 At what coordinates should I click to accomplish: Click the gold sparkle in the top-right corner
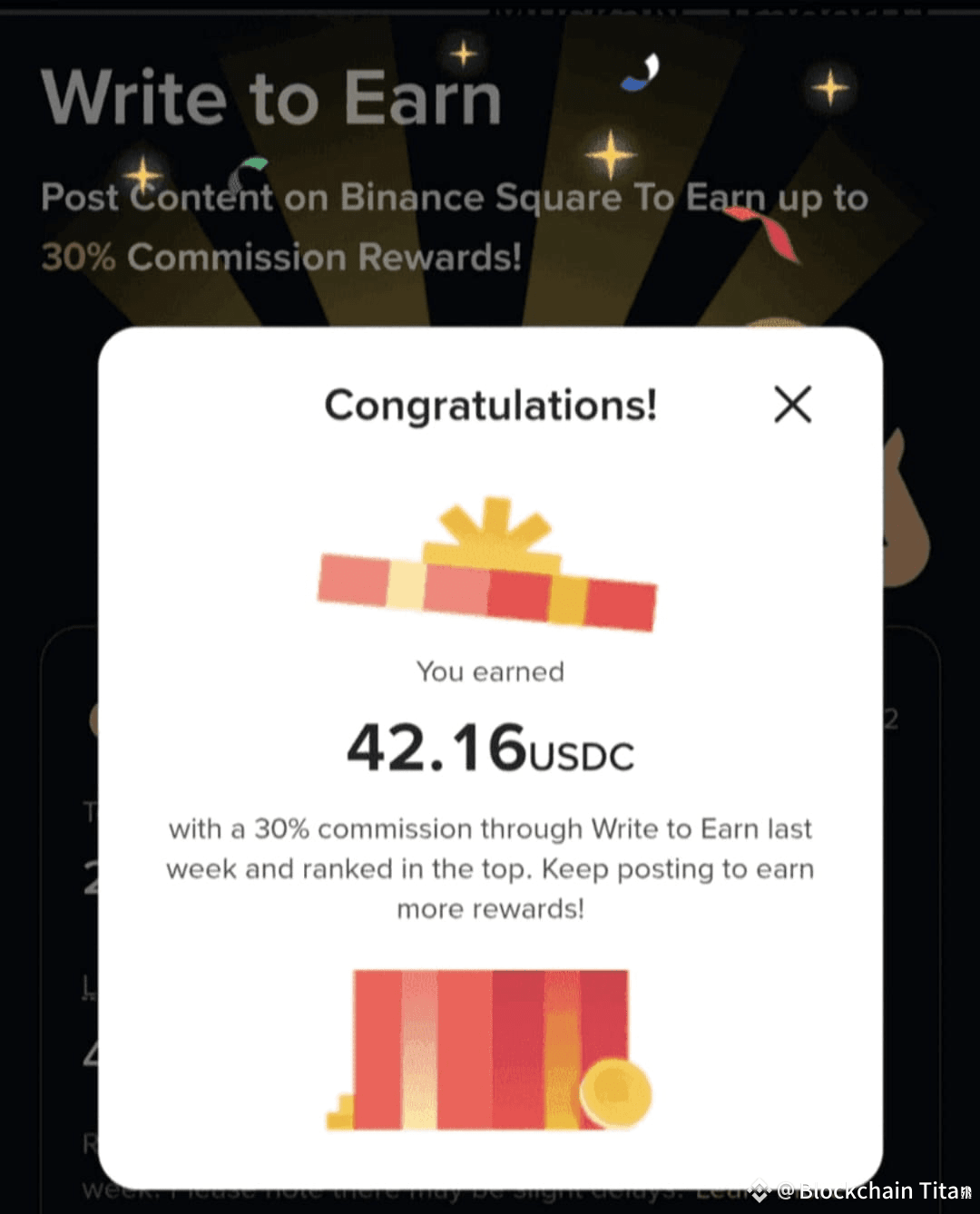(831, 88)
